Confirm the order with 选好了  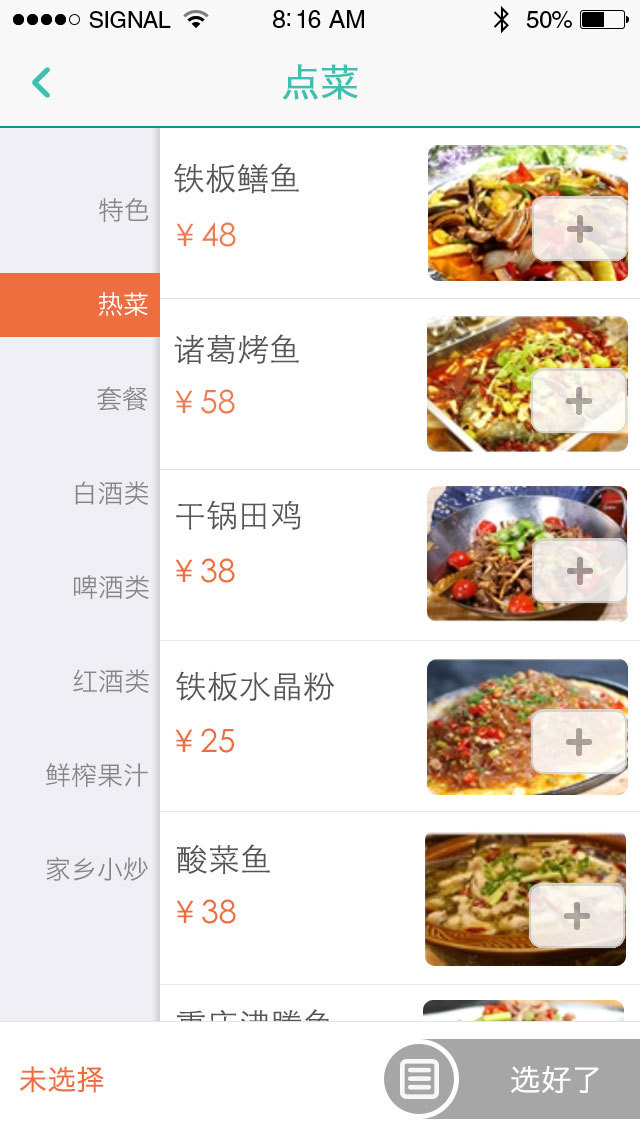555,1079
